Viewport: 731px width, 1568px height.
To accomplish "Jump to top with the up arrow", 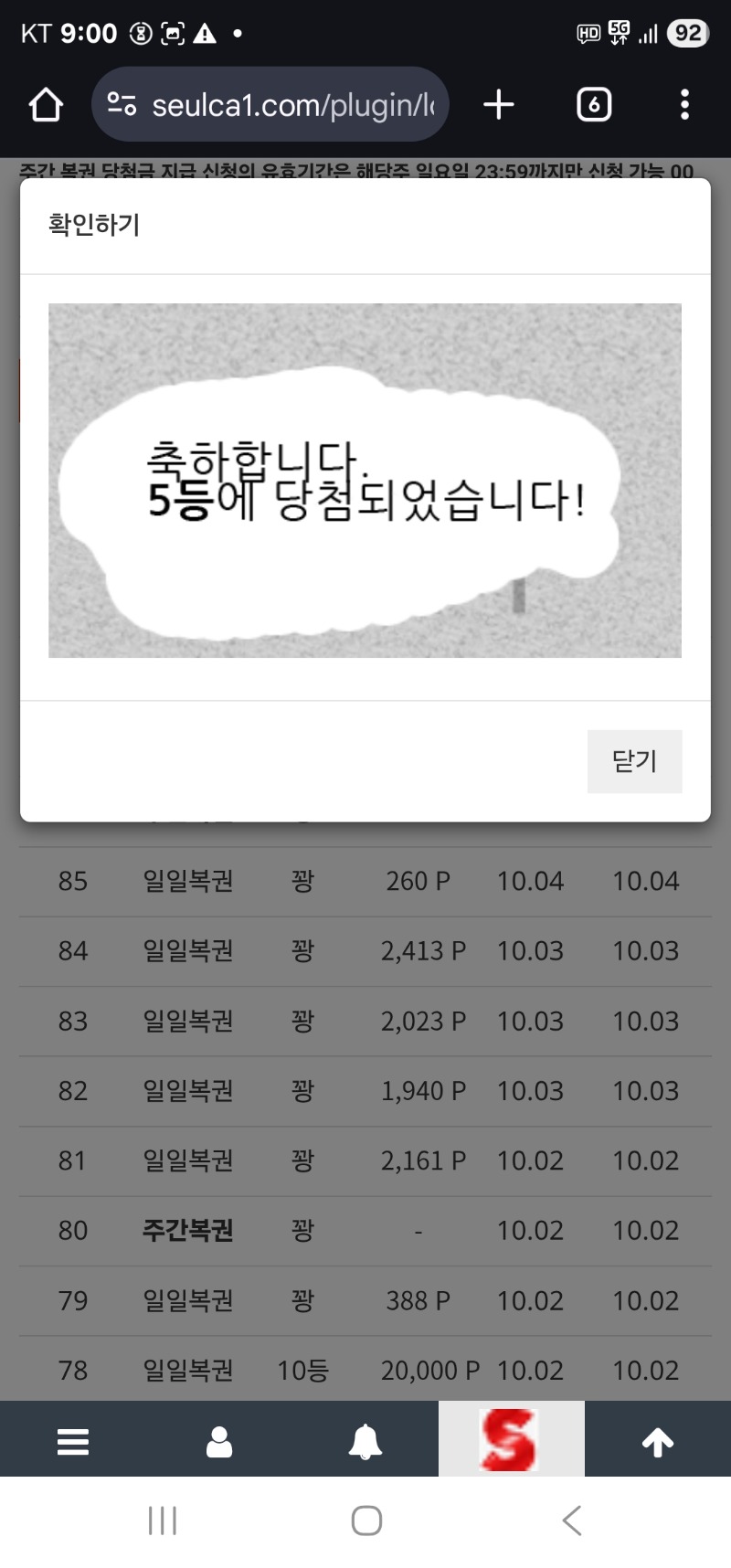I will coord(658,1442).
